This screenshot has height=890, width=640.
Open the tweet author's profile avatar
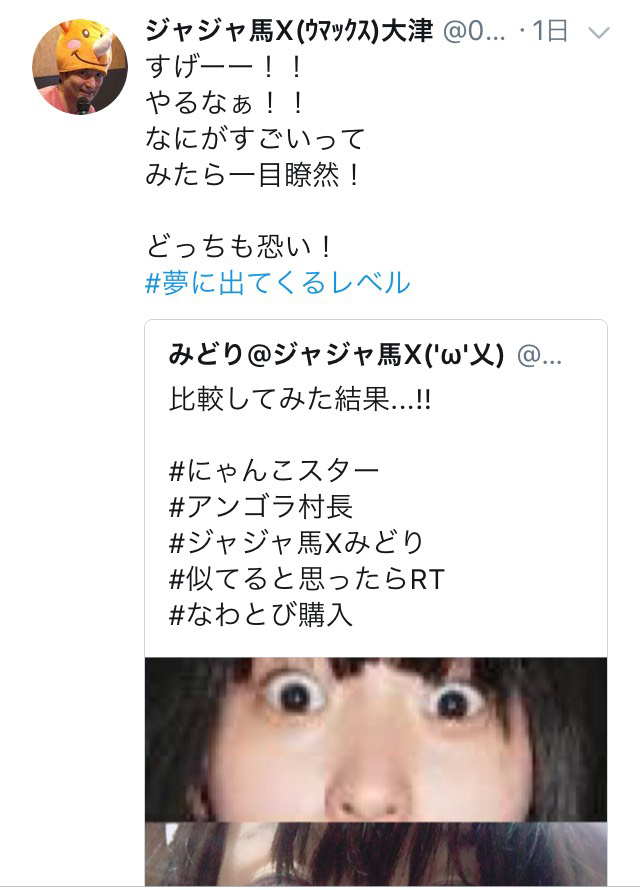(80, 67)
